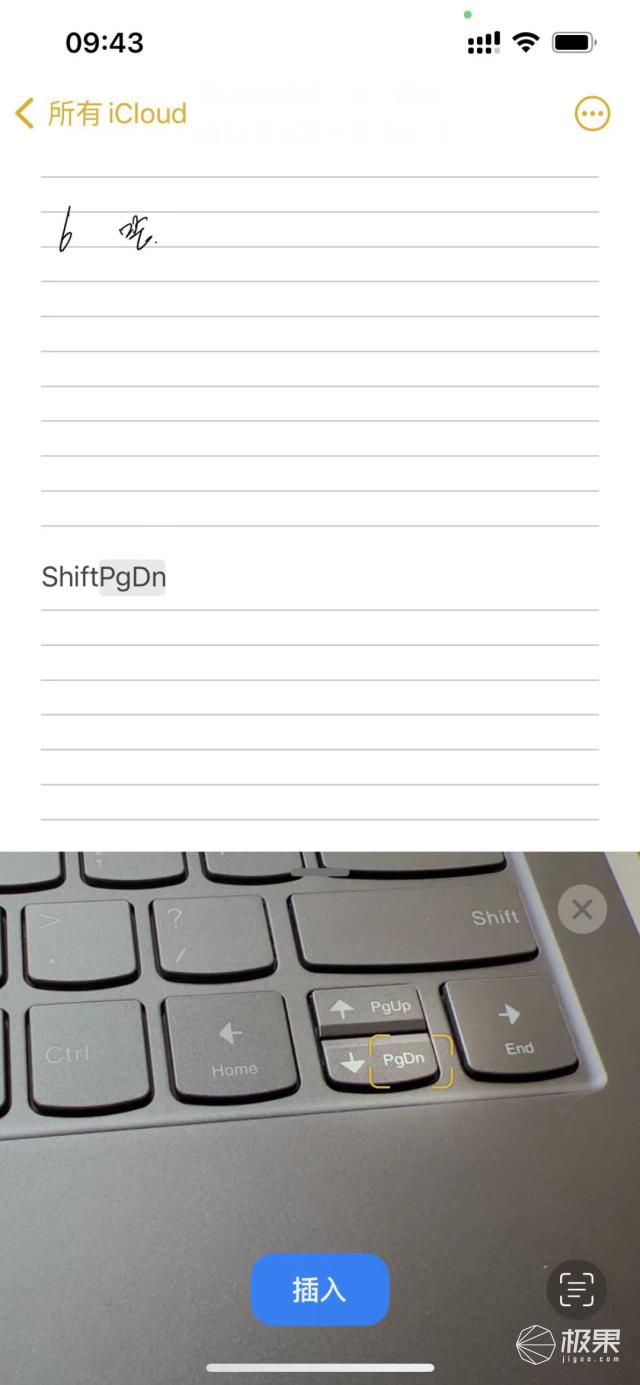640x1385 pixels.
Task: Go back to 所有 iCloud folder
Action: (102, 113)
